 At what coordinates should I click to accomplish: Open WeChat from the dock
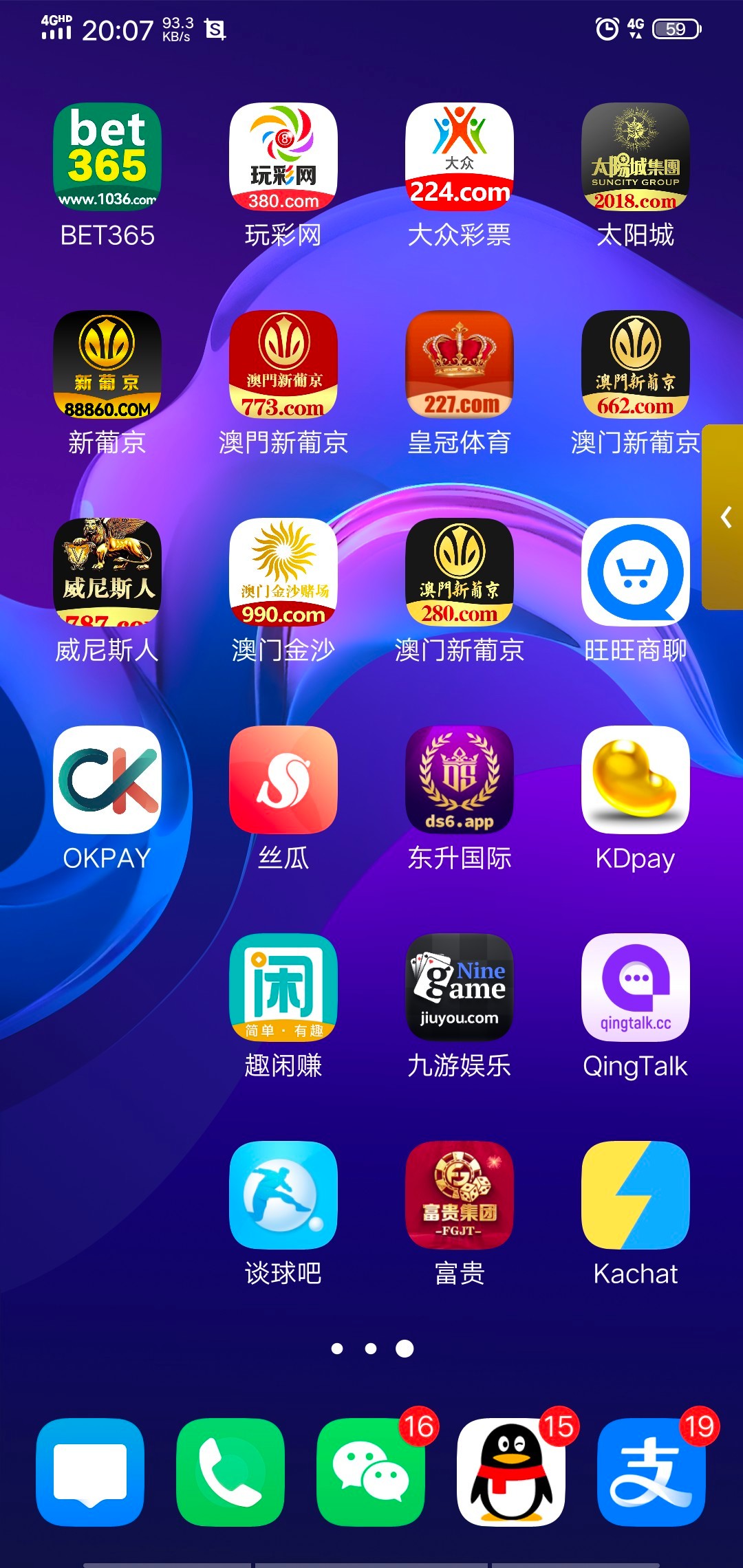pos(371,1472)
